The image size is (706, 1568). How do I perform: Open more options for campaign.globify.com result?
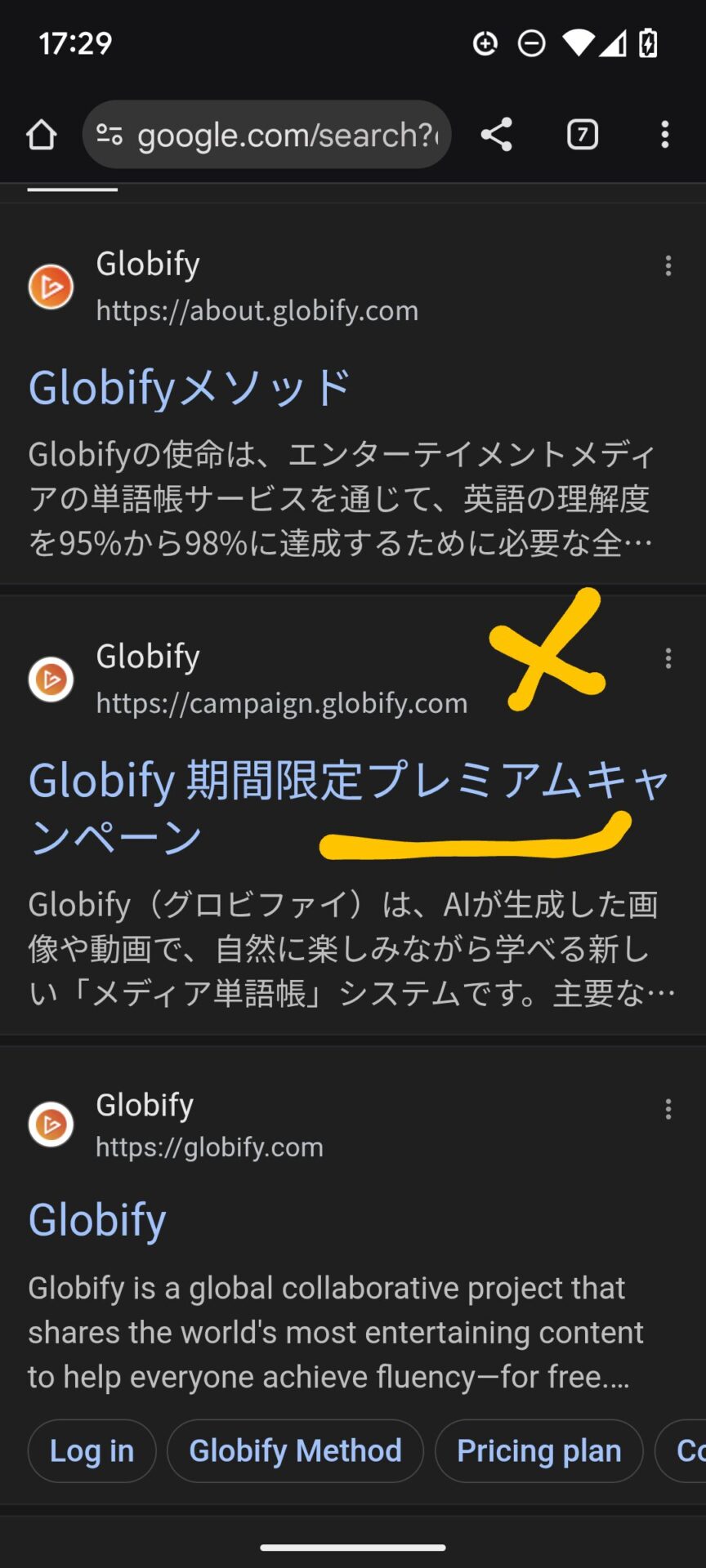pos(668,658)
